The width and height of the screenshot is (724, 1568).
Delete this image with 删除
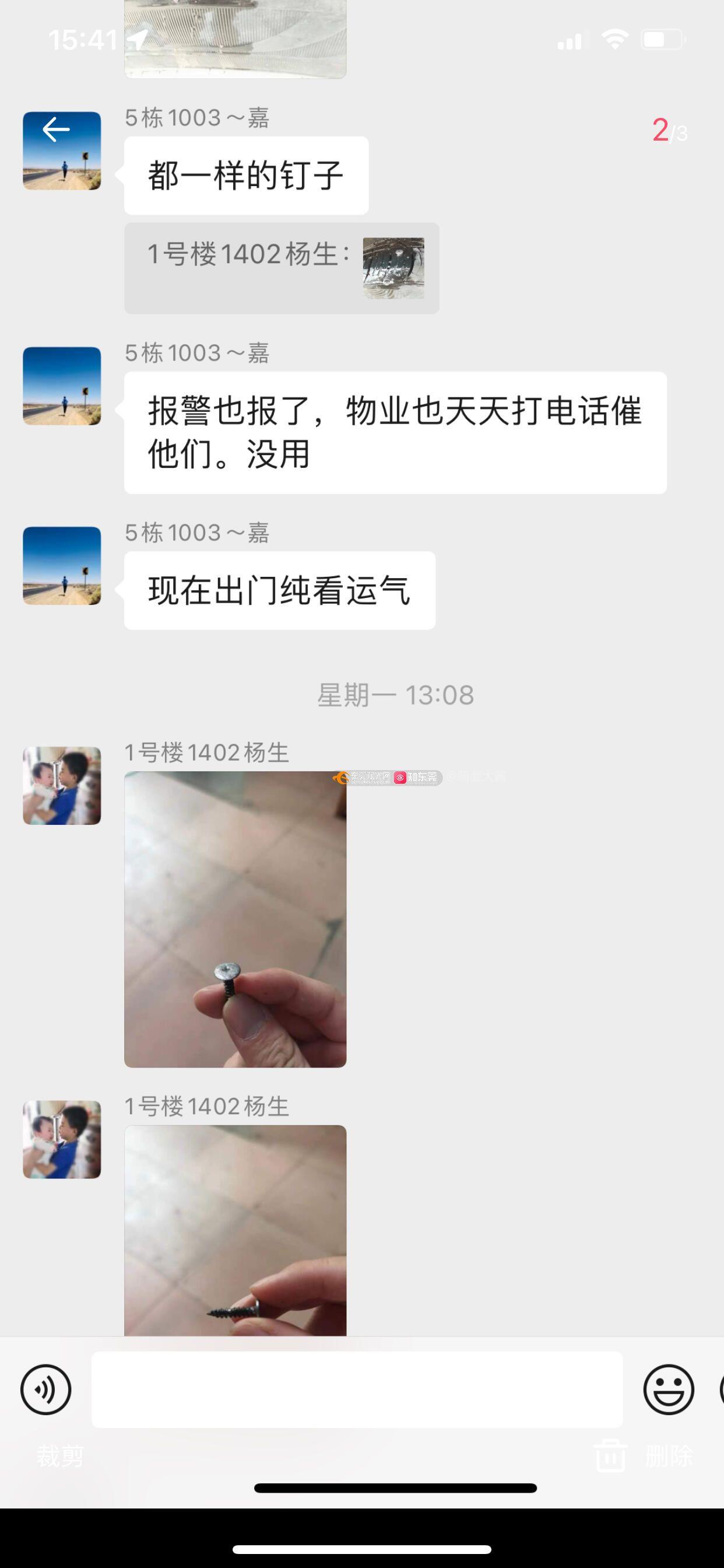645,1456
